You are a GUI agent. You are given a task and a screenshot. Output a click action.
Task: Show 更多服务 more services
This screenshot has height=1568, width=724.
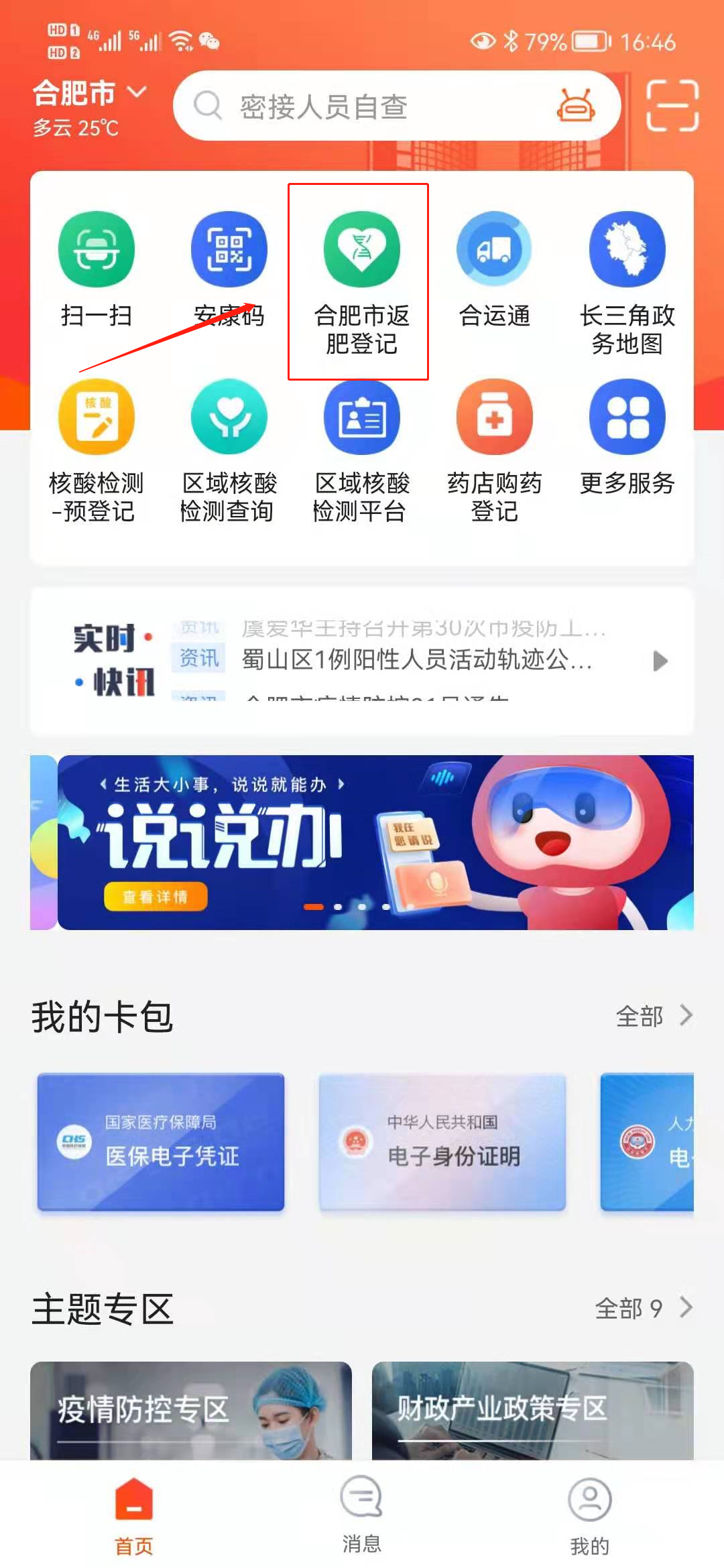pos(627,437)
